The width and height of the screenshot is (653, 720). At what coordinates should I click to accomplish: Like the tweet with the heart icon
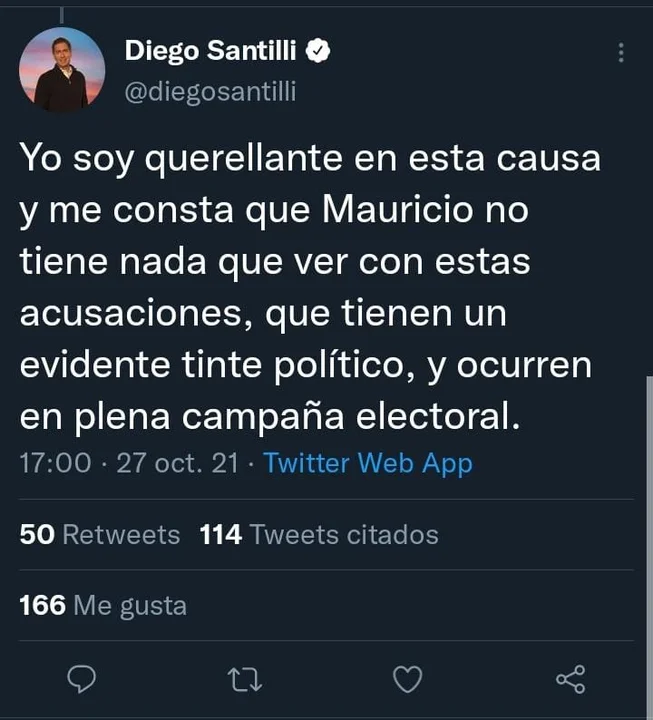407,680
